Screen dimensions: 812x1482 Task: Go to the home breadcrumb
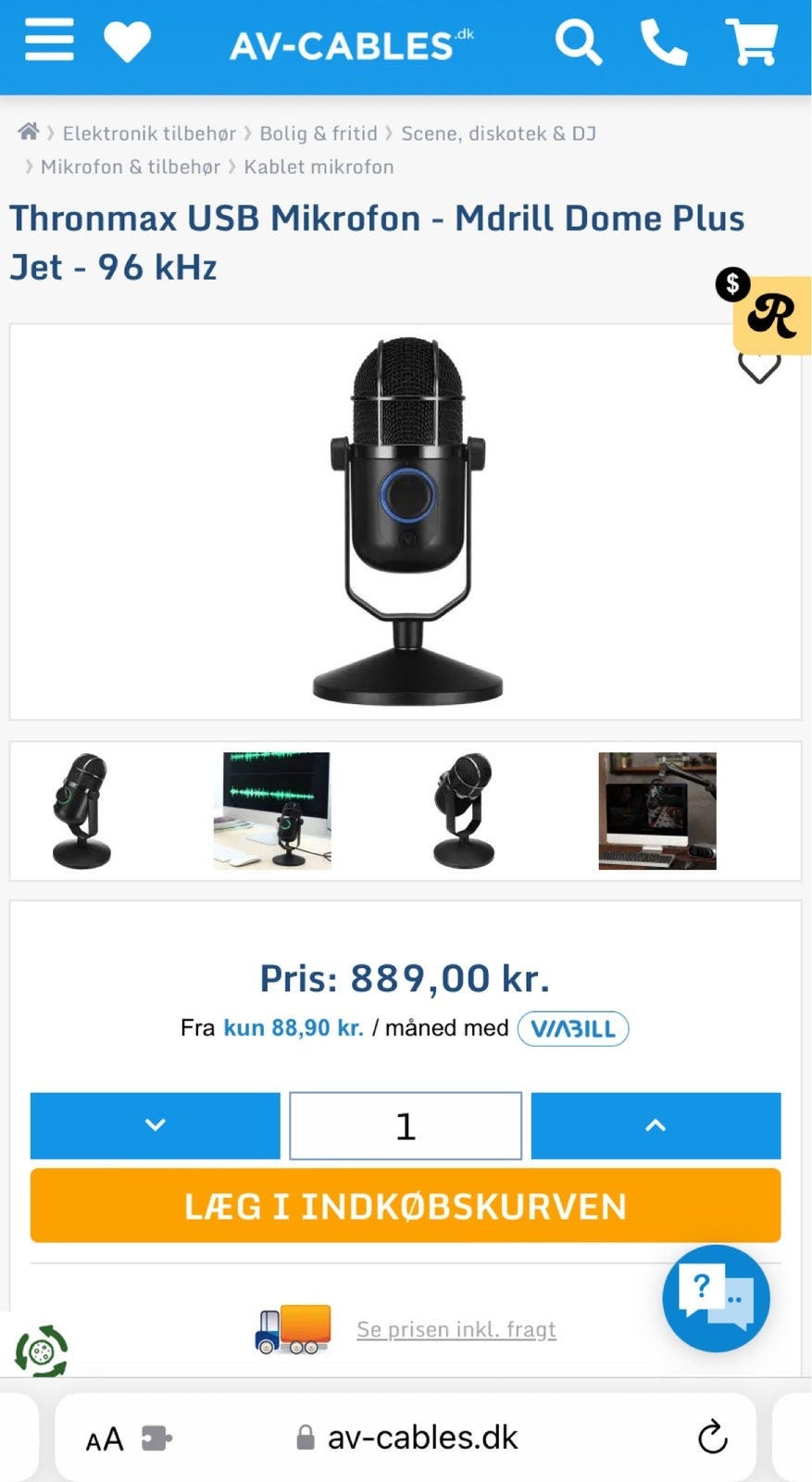coord(29,132)
